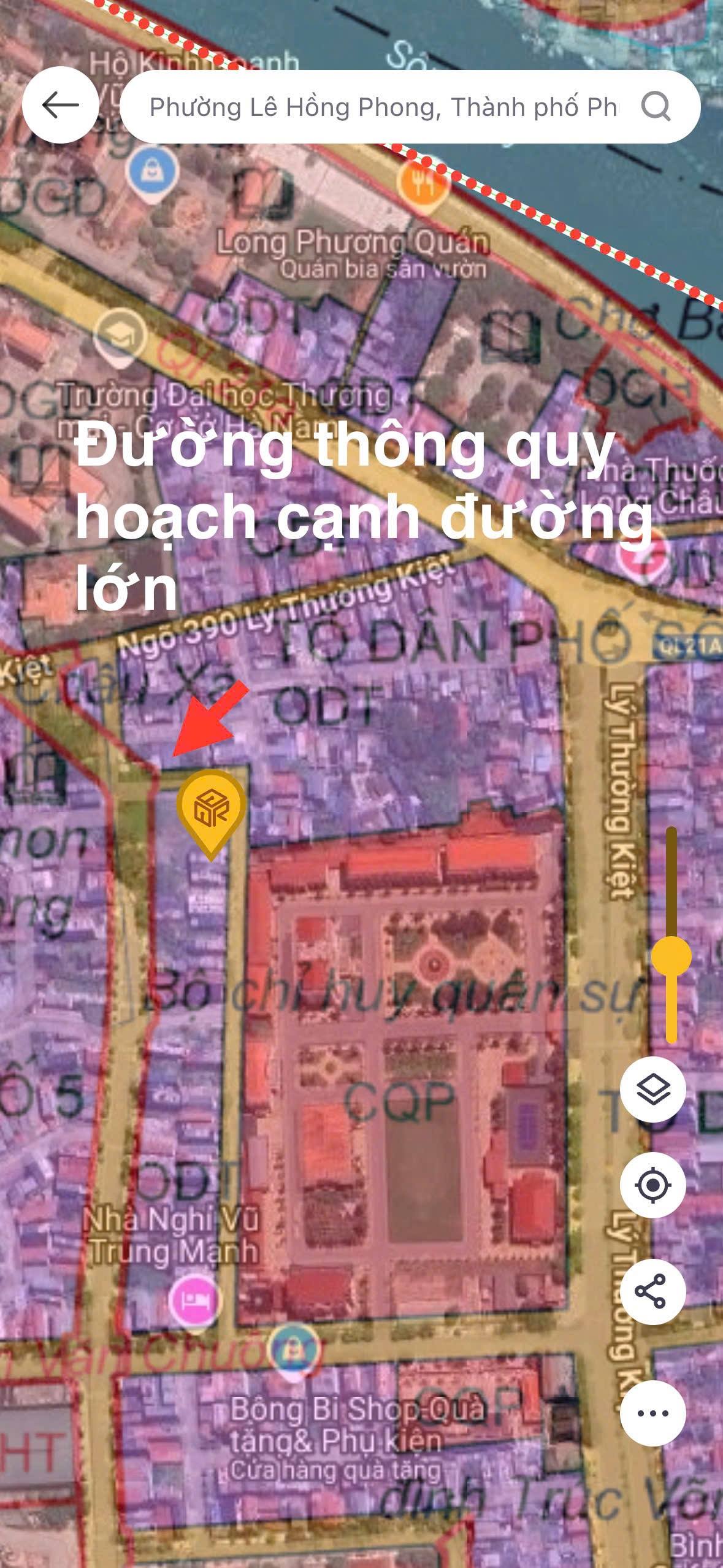Tap the magnifier search icon
Image resolution: width=723 pixels, height=1568 pixels.
[656, 107]
